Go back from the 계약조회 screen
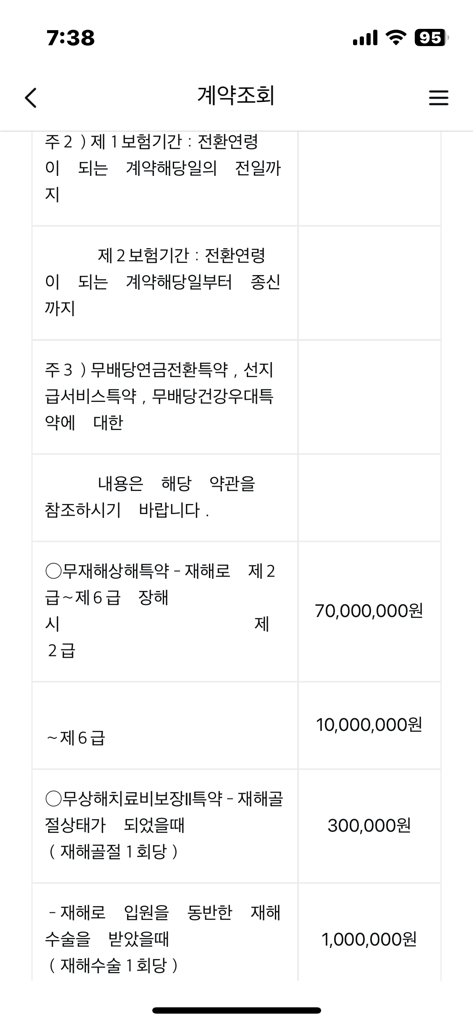 pyautogui.click(x=31, y=97)
